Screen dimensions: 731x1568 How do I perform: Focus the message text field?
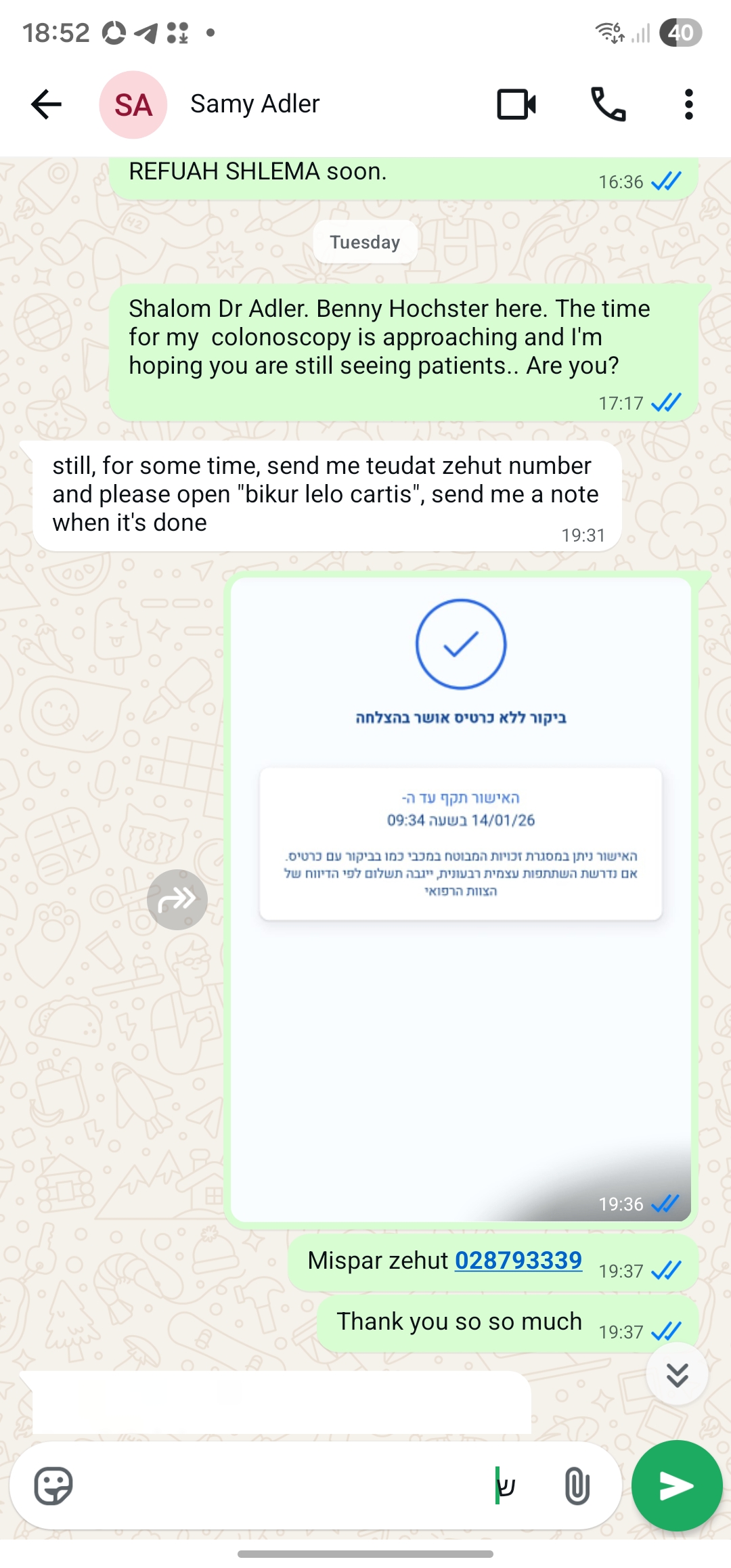284,1486
